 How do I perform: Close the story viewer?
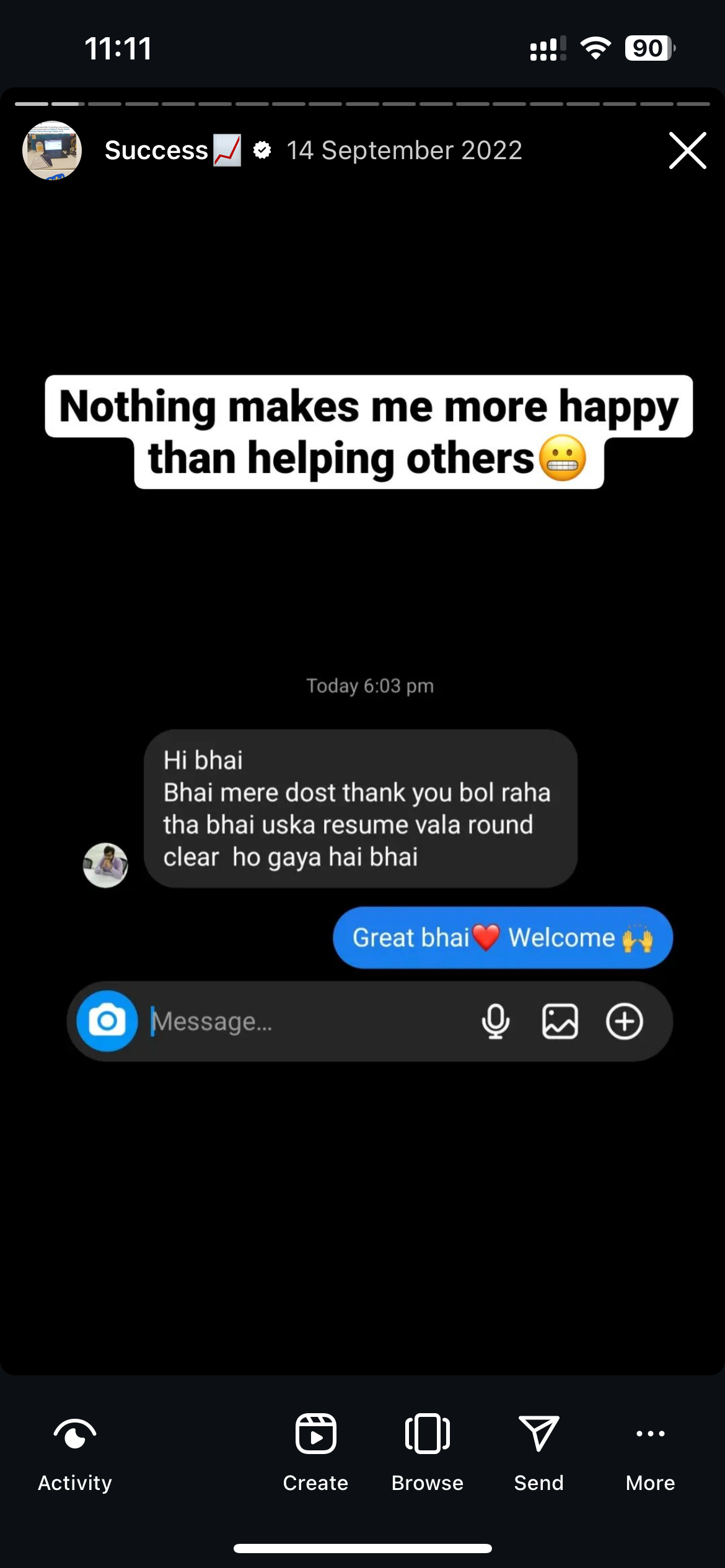[x=687, y=150]
